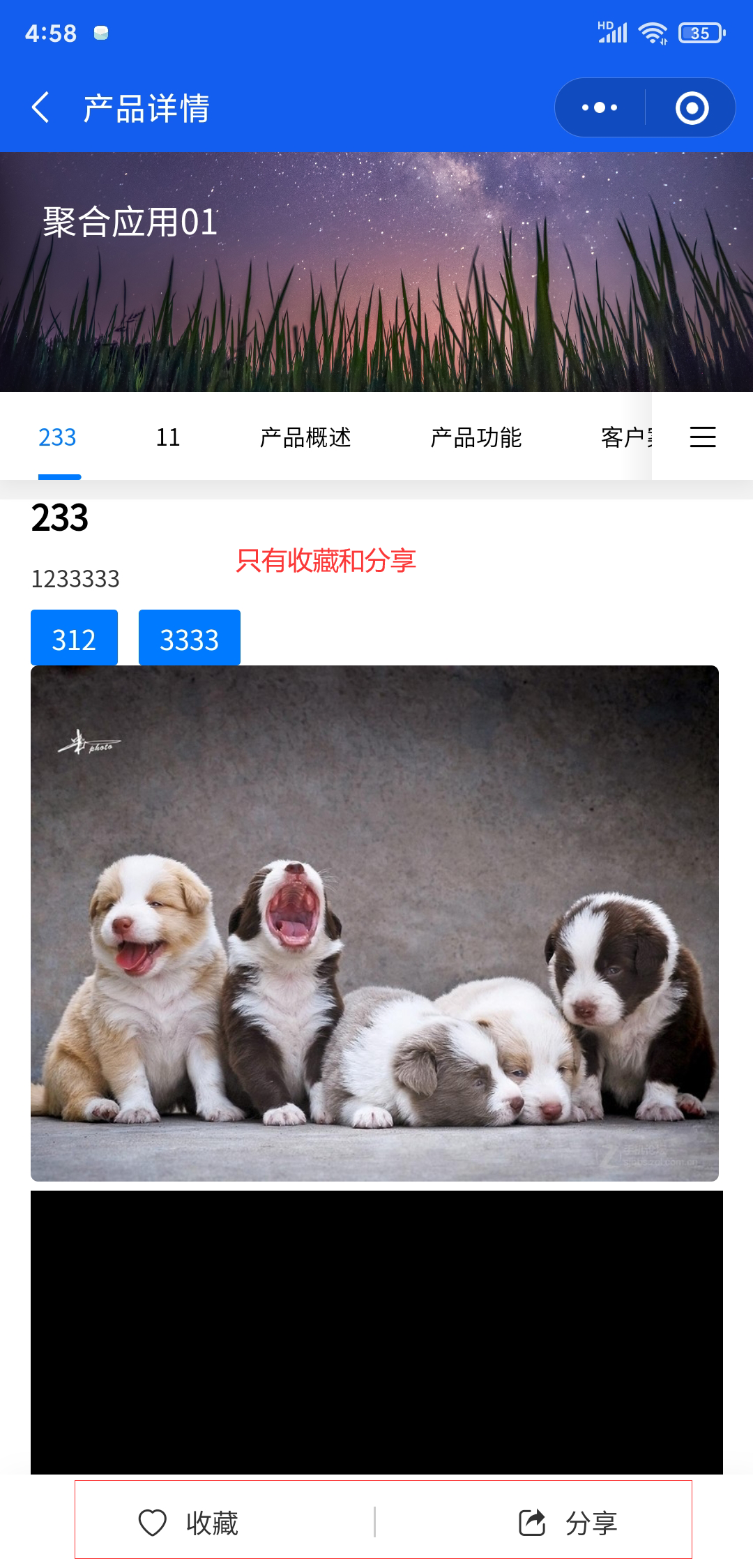Viewport: 753px width, 1568px height.
Task: Tap the 3333 button
Action: pyautogui.click(x=190, y=638)
